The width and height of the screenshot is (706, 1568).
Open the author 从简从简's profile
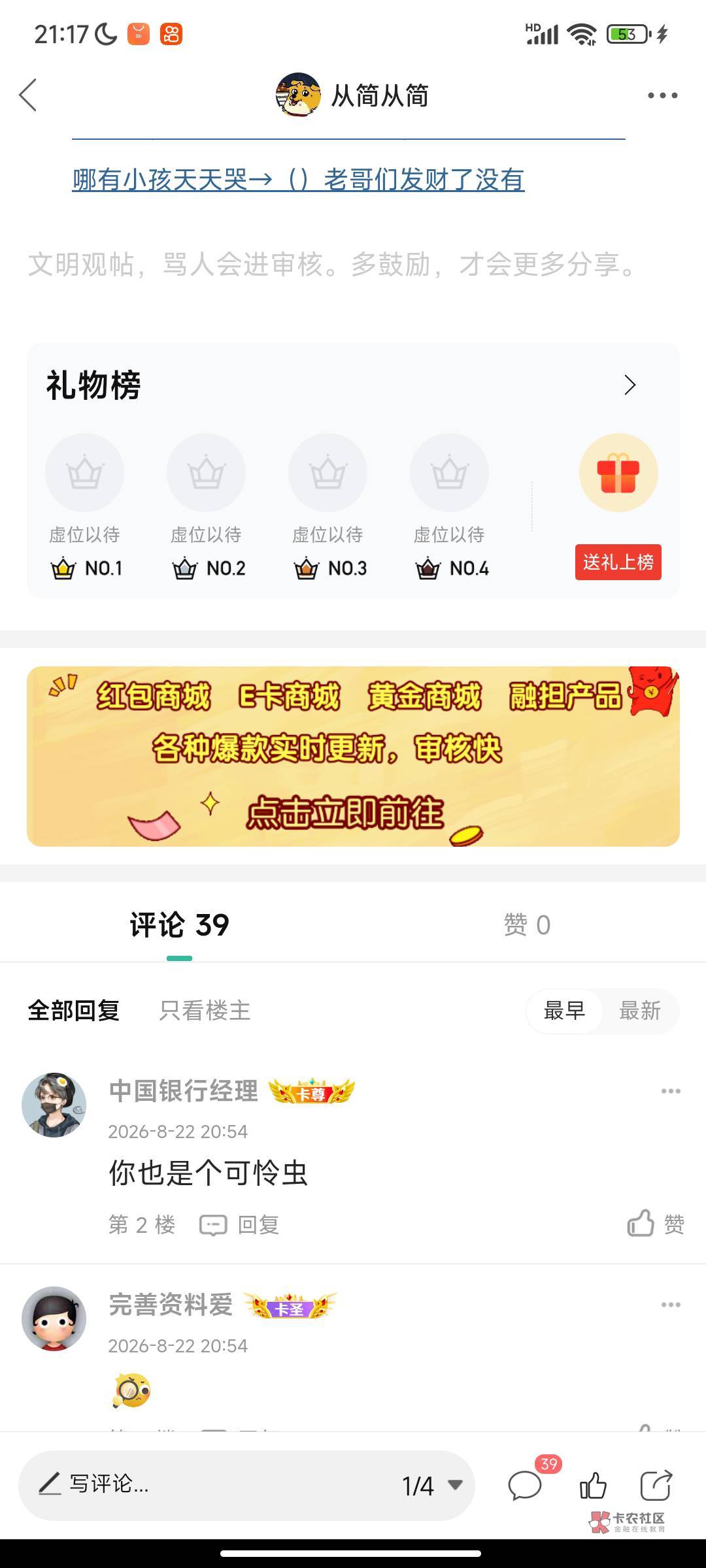point(353,95)
